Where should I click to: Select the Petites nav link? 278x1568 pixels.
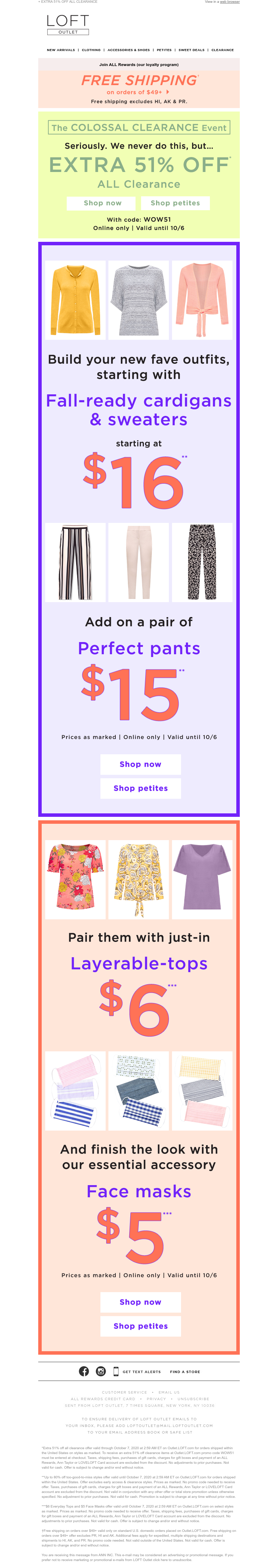click(x=164, y=50)
